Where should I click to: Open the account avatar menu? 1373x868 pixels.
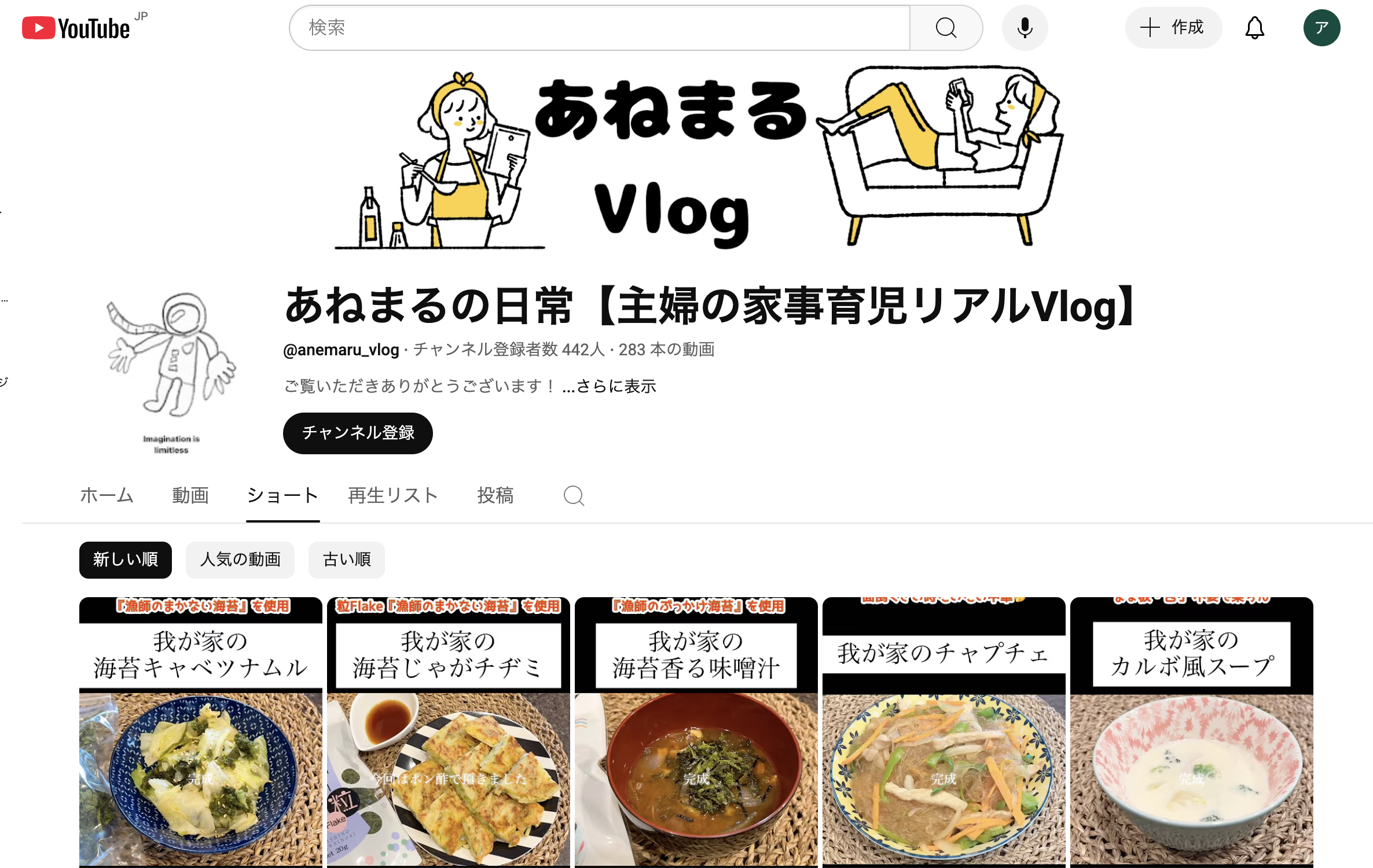(1321, 28)
